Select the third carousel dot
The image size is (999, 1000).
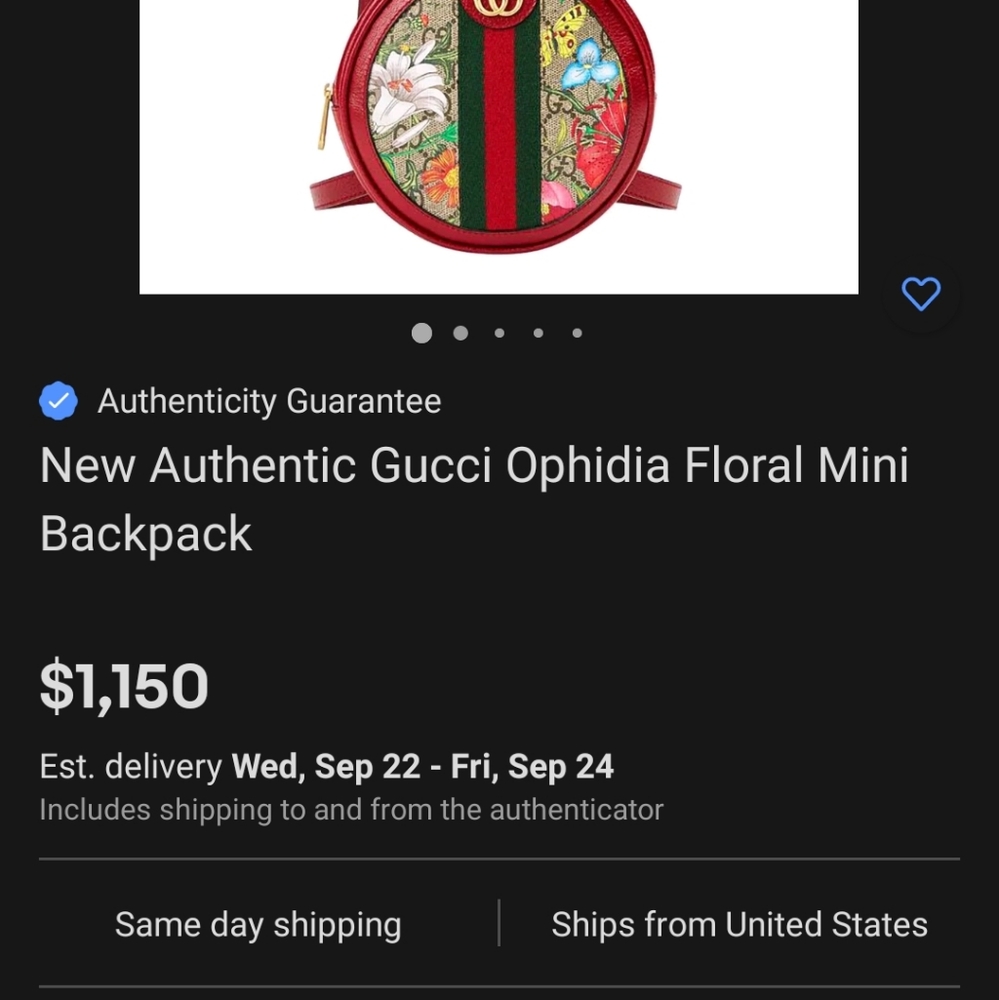click(499, 332)
